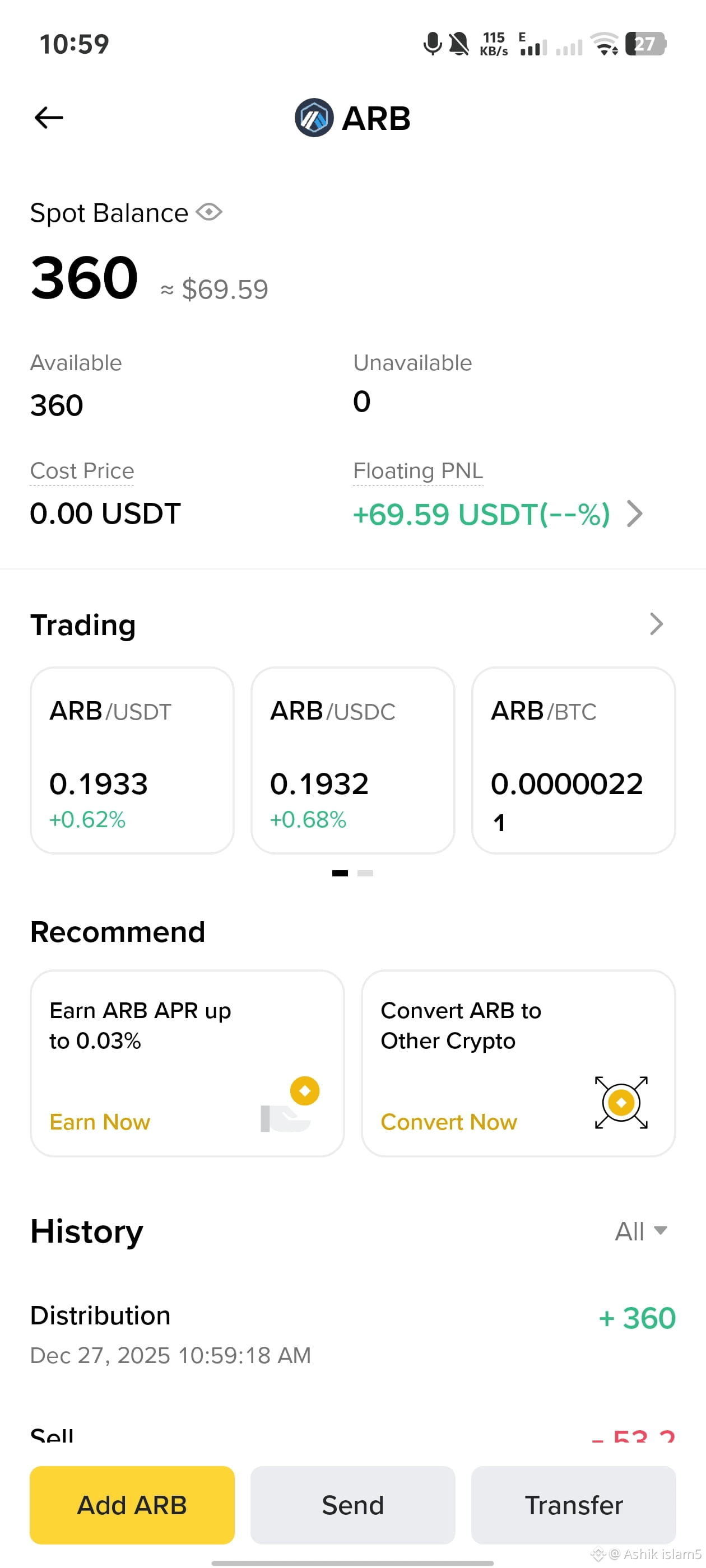The image size is (706, 1568).
Task: Open the ARB/BTC trading pair
Action: click(x=573, y=760)
